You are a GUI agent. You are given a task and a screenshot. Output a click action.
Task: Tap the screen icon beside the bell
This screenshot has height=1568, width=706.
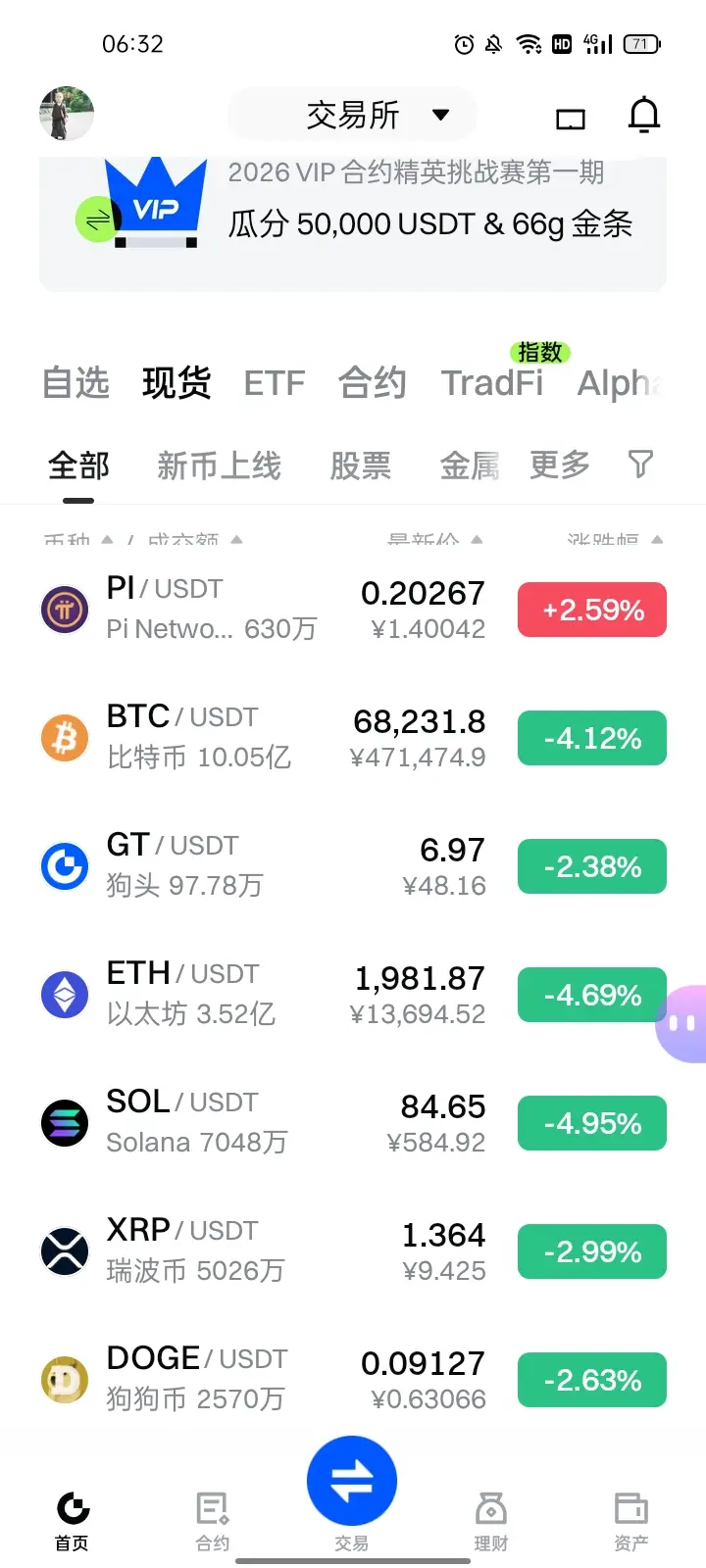[570, 119]
